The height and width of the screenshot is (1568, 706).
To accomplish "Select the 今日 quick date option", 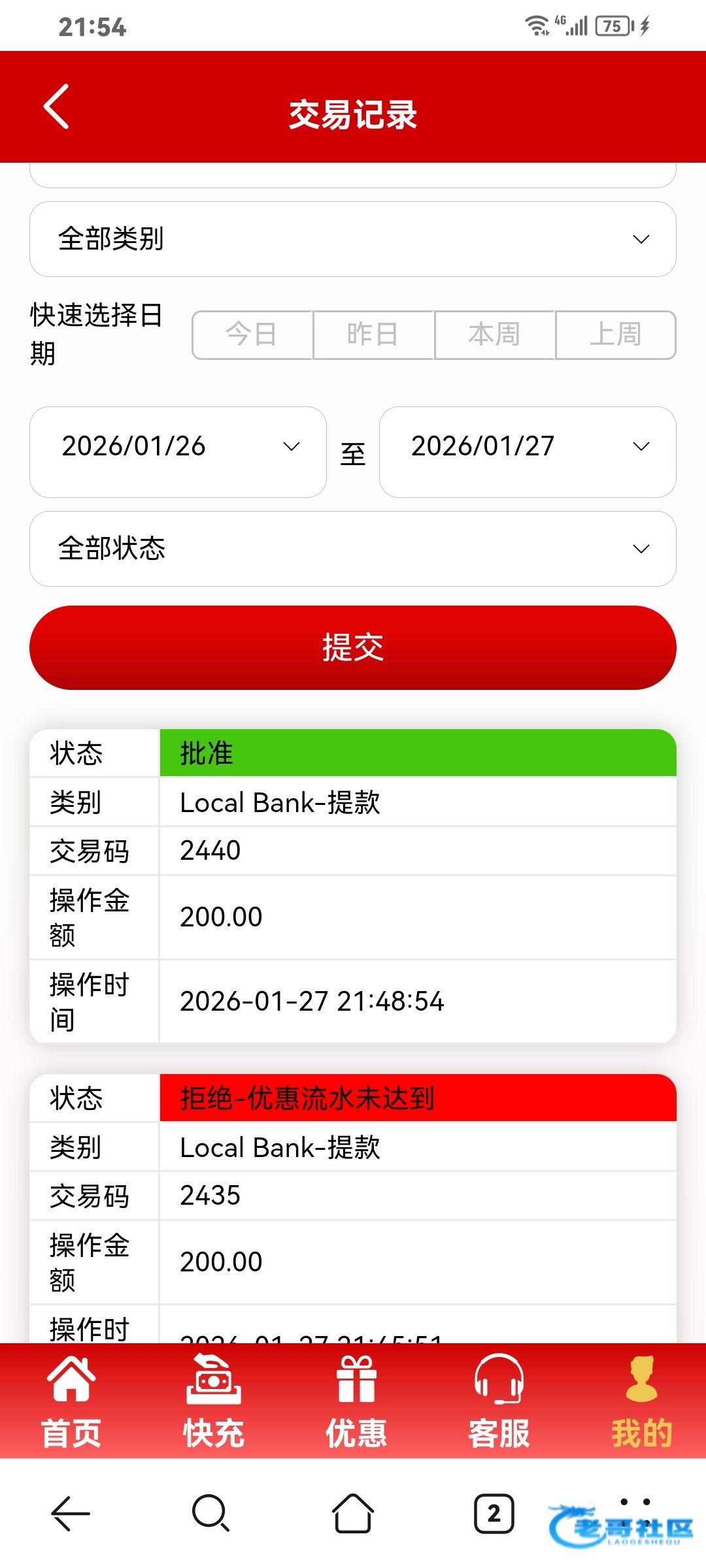I will click(252, 335).
